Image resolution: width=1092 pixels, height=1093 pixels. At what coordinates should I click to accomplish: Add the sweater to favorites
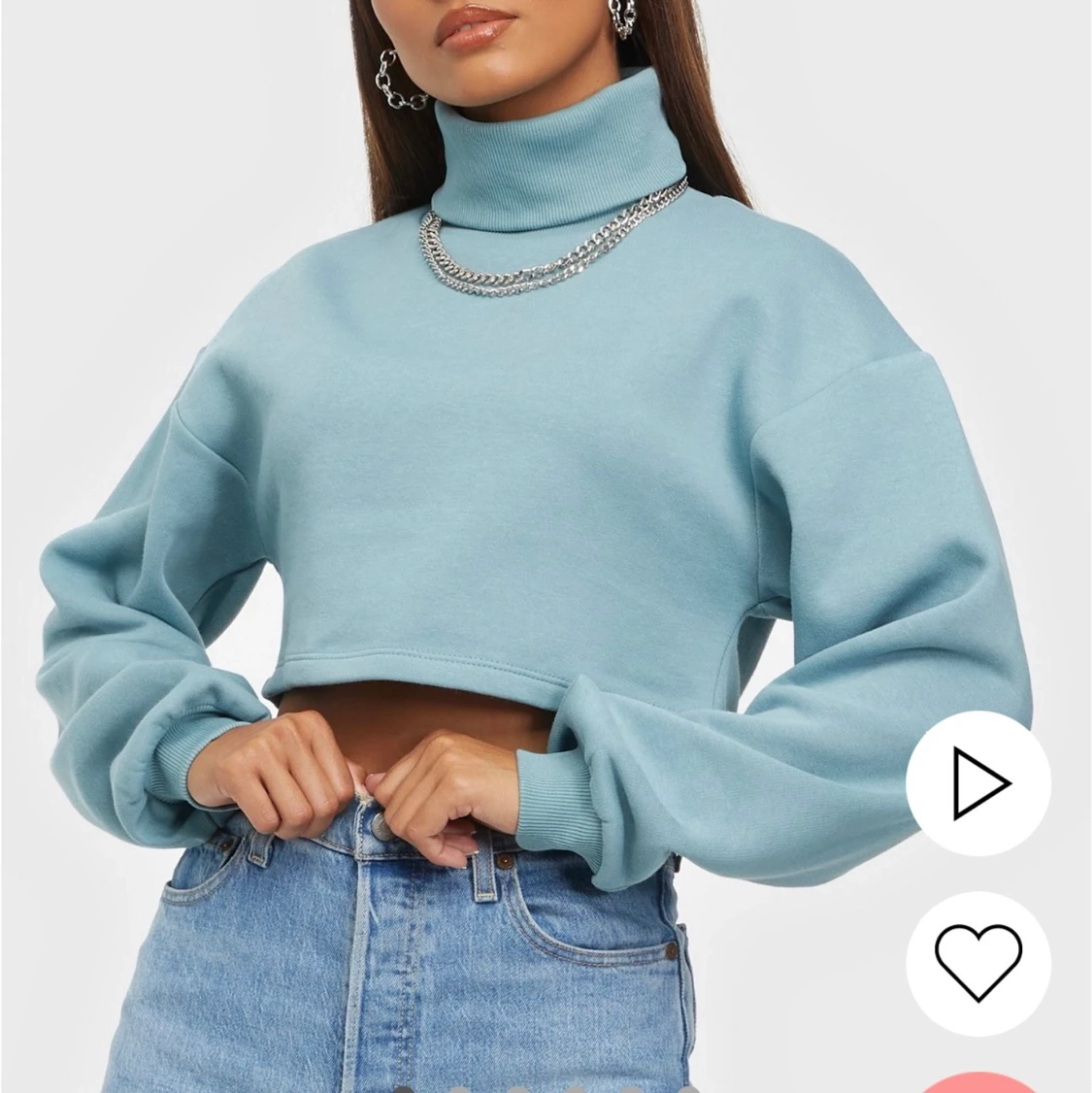(x=978, y=962)
